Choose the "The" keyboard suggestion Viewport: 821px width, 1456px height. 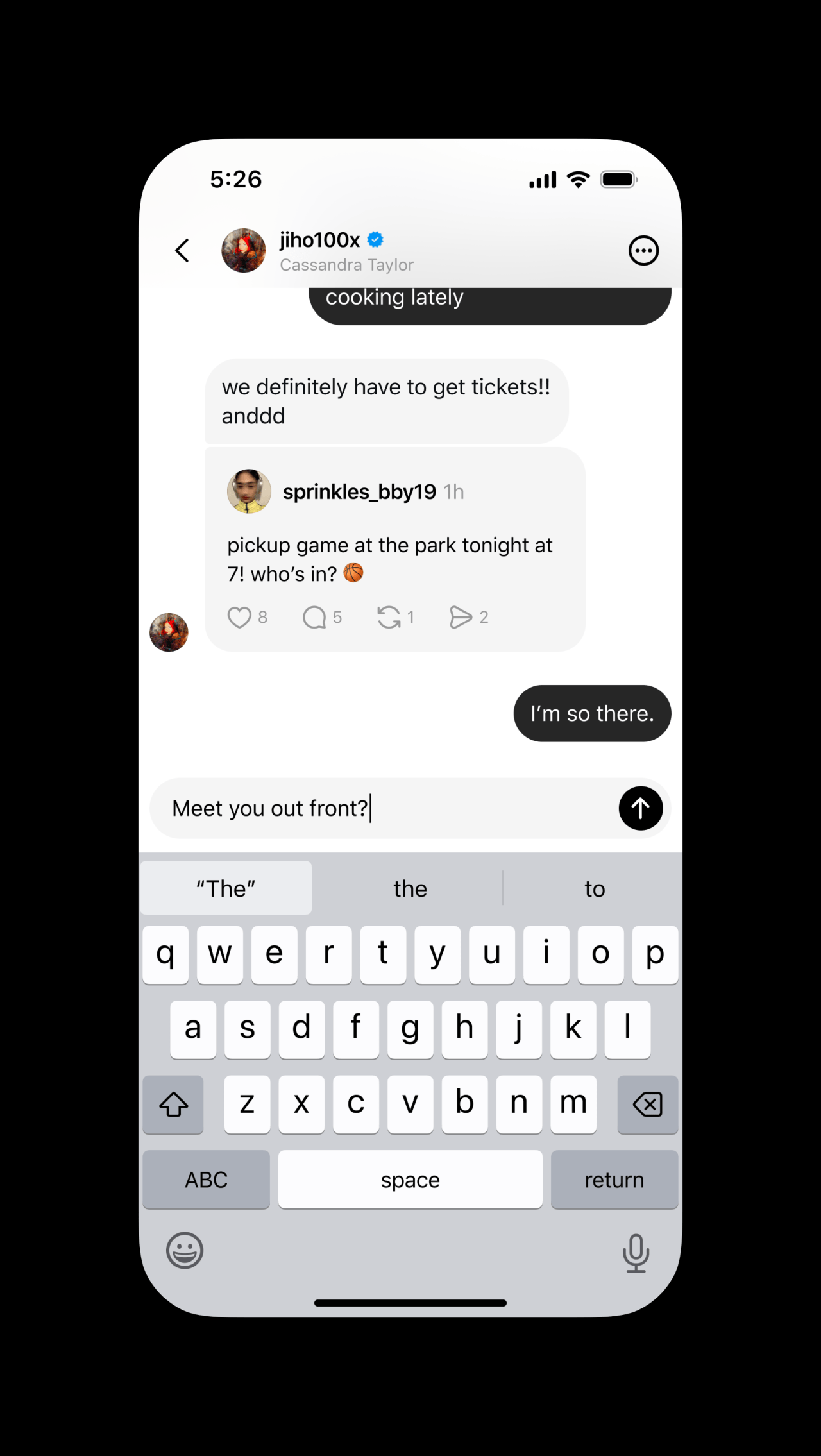pyautogui.click(x=226, y=888)
